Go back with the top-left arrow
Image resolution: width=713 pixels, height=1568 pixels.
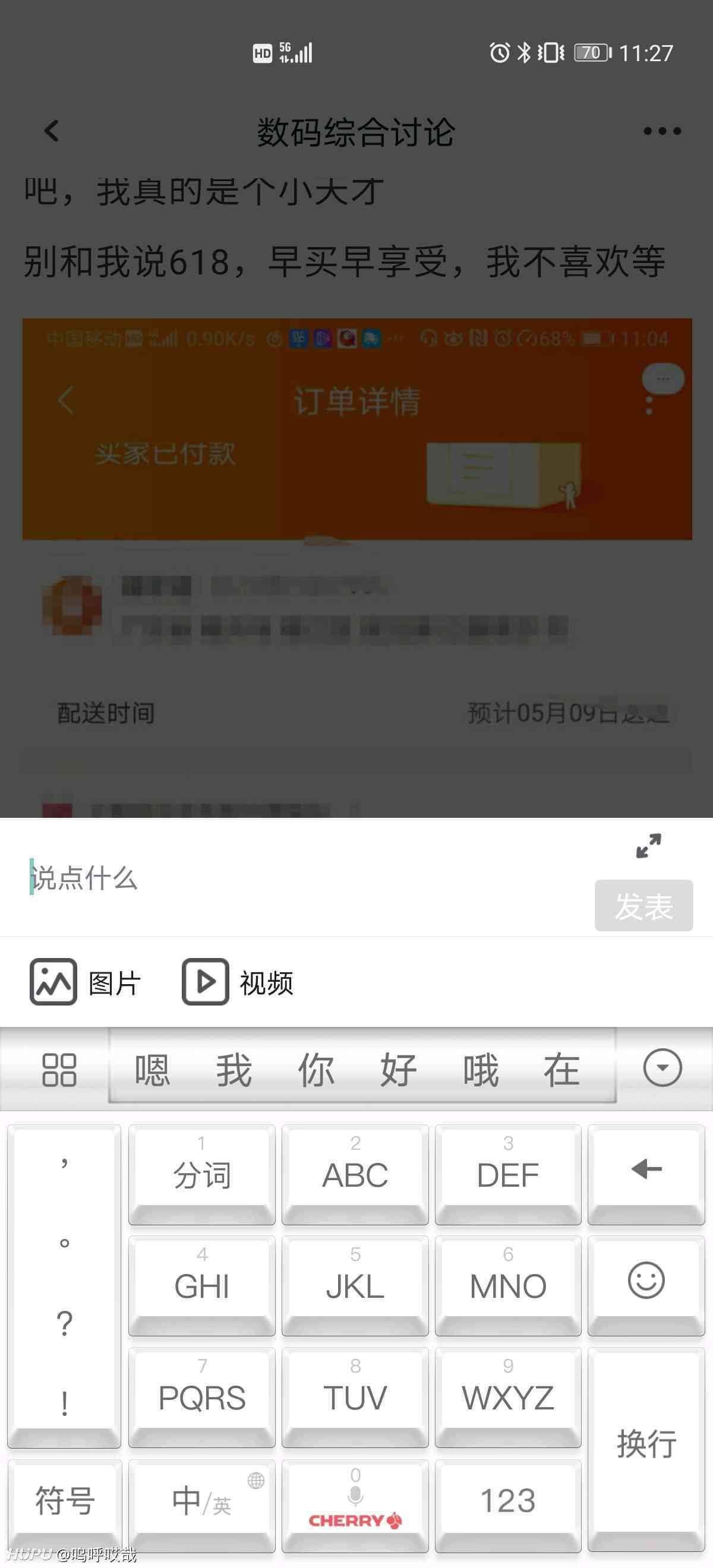click(52, 131)
